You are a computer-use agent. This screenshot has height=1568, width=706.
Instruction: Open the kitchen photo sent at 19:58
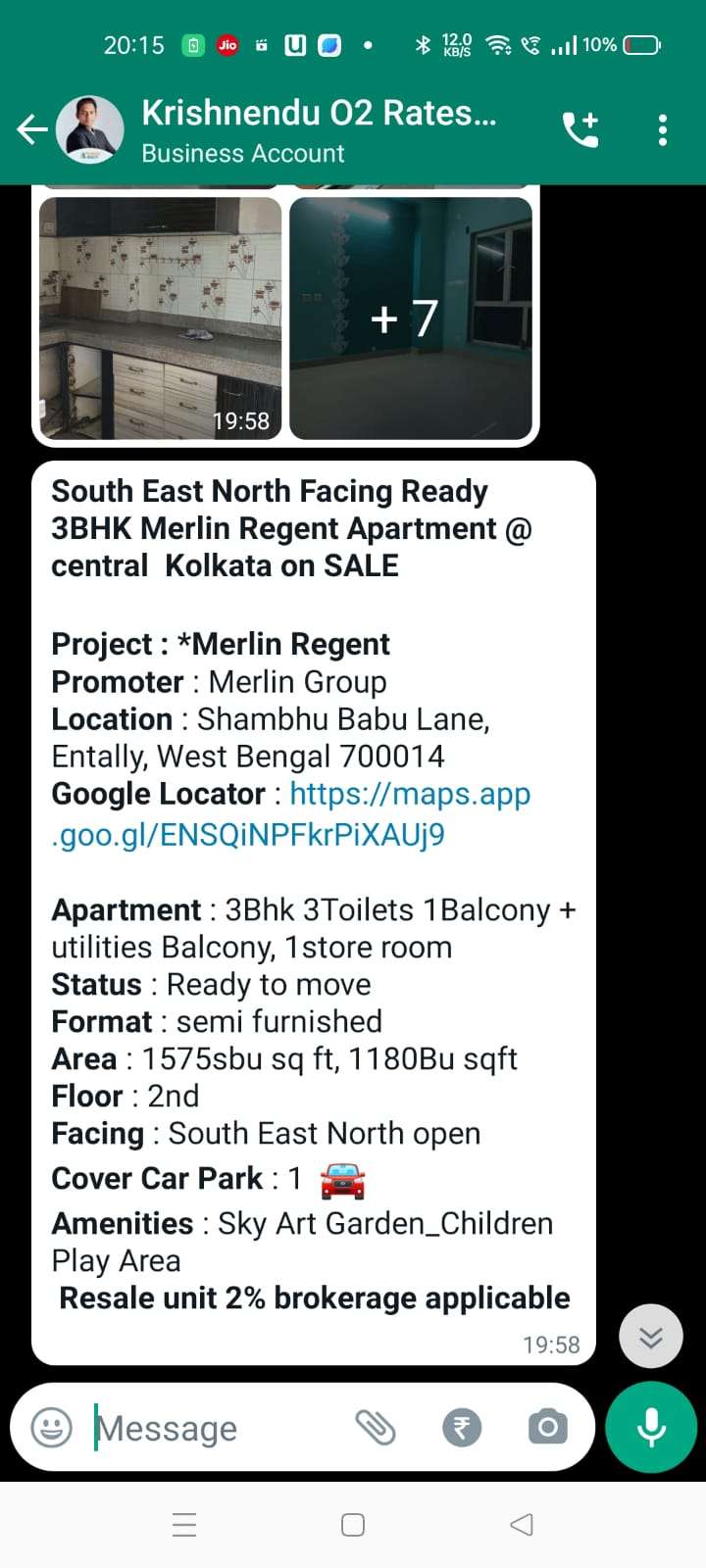click(161, 318)
